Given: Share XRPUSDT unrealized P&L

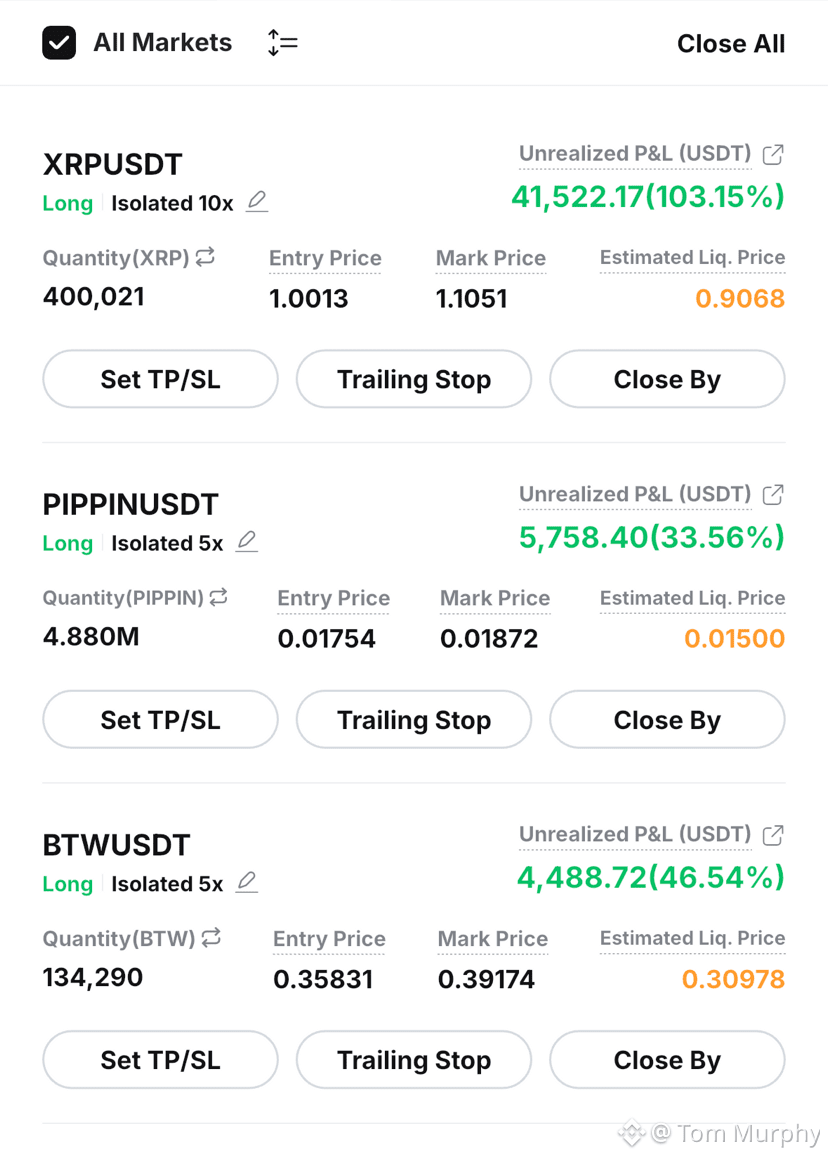Looking at the screenshot, I should click(773, 154).
